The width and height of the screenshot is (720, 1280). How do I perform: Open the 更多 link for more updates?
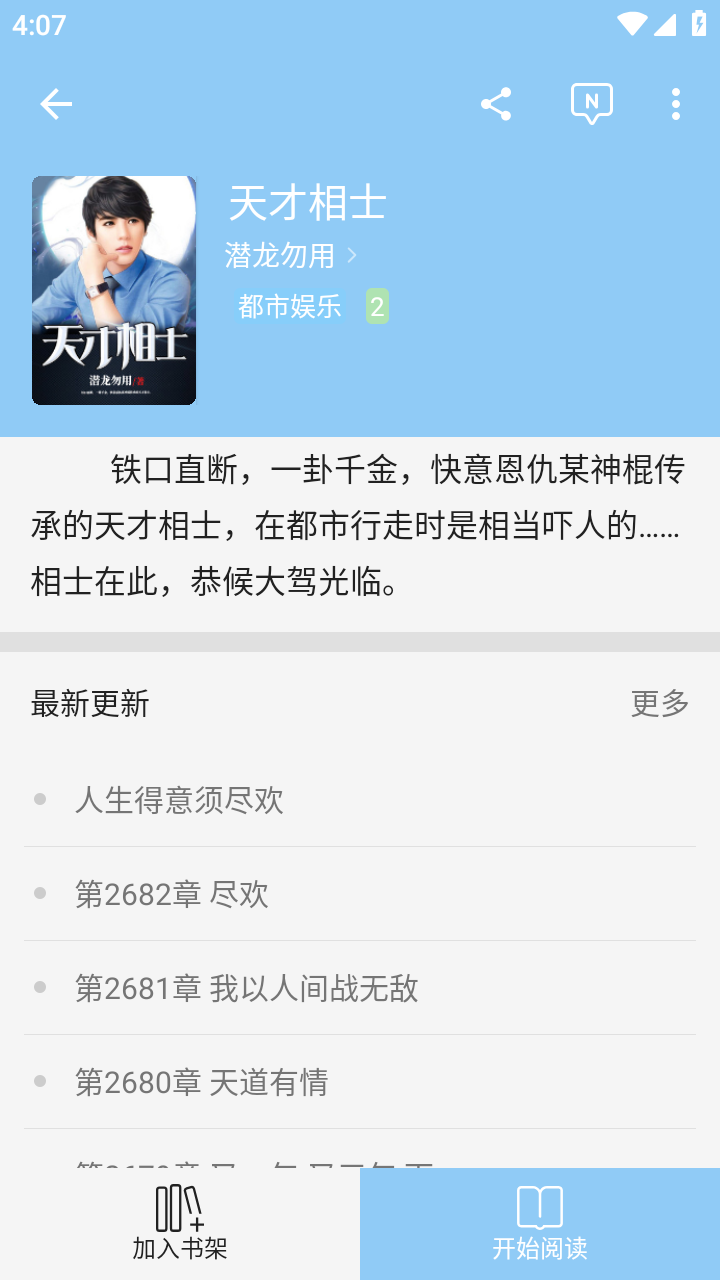tap(659, 704)
